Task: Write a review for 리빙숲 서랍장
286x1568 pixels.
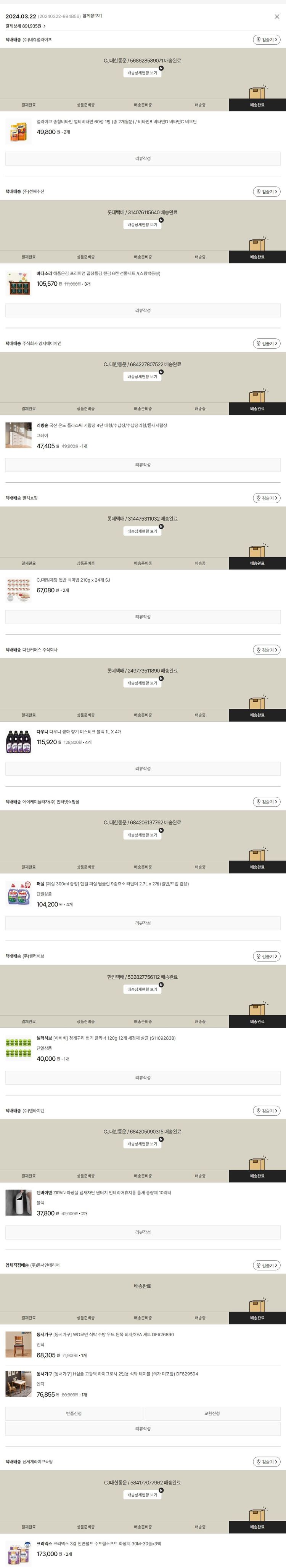Action: (x=143, y=465)
